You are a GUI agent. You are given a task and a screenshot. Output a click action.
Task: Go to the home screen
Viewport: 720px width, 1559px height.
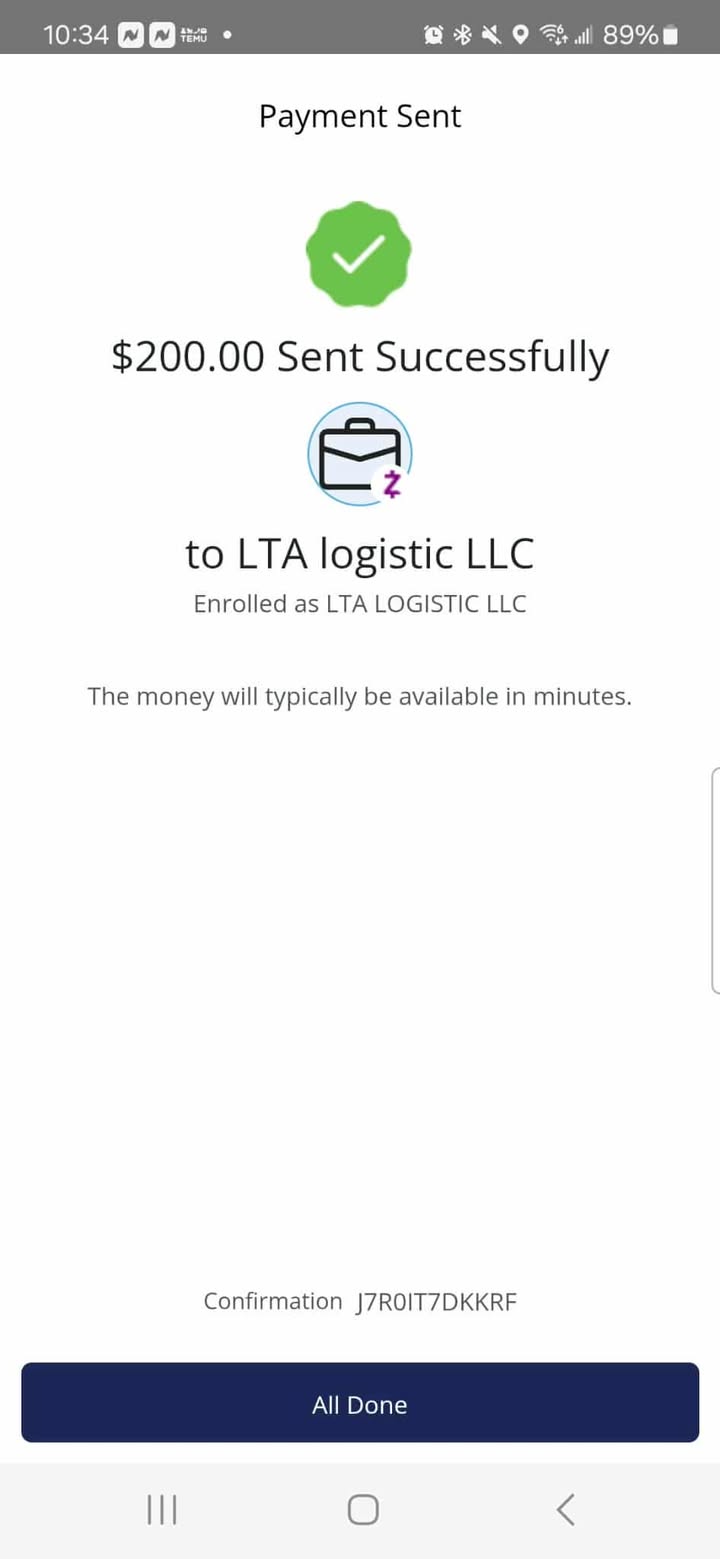pos(362,1509)
